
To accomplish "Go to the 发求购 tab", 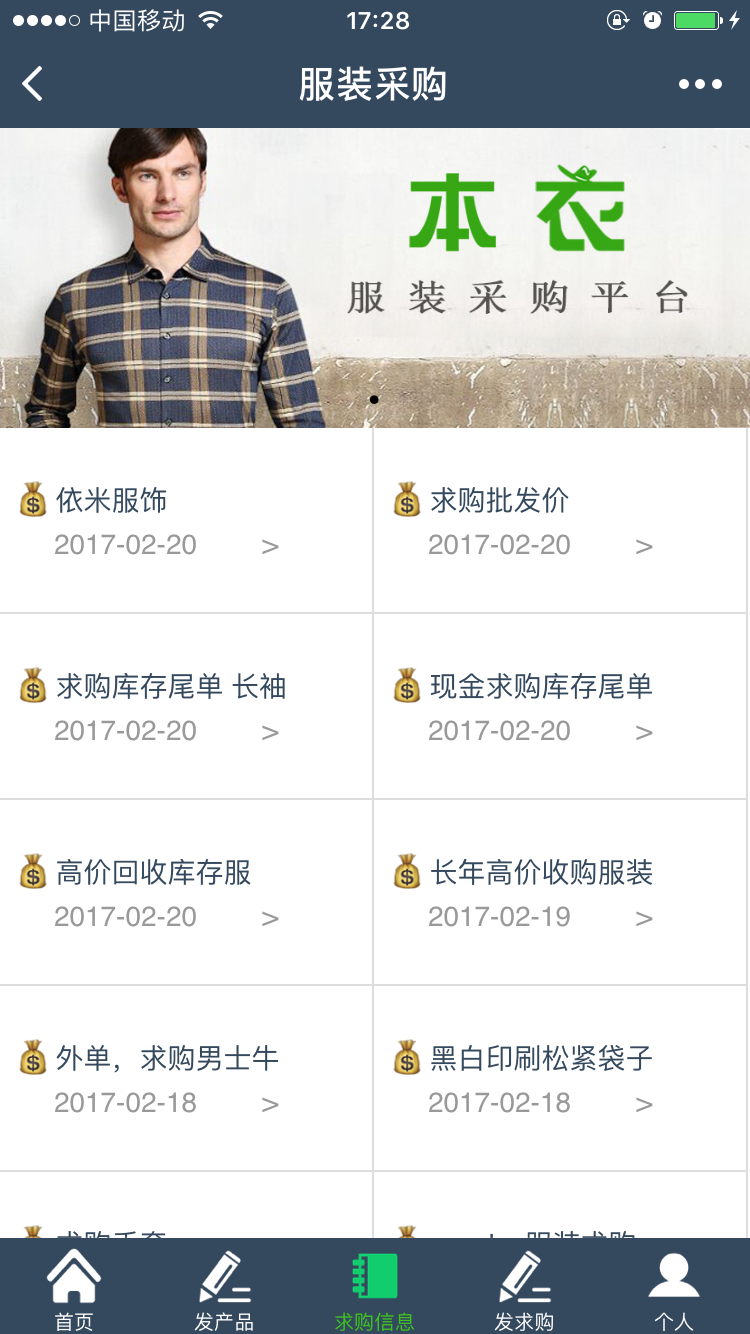I will 524,1290.
